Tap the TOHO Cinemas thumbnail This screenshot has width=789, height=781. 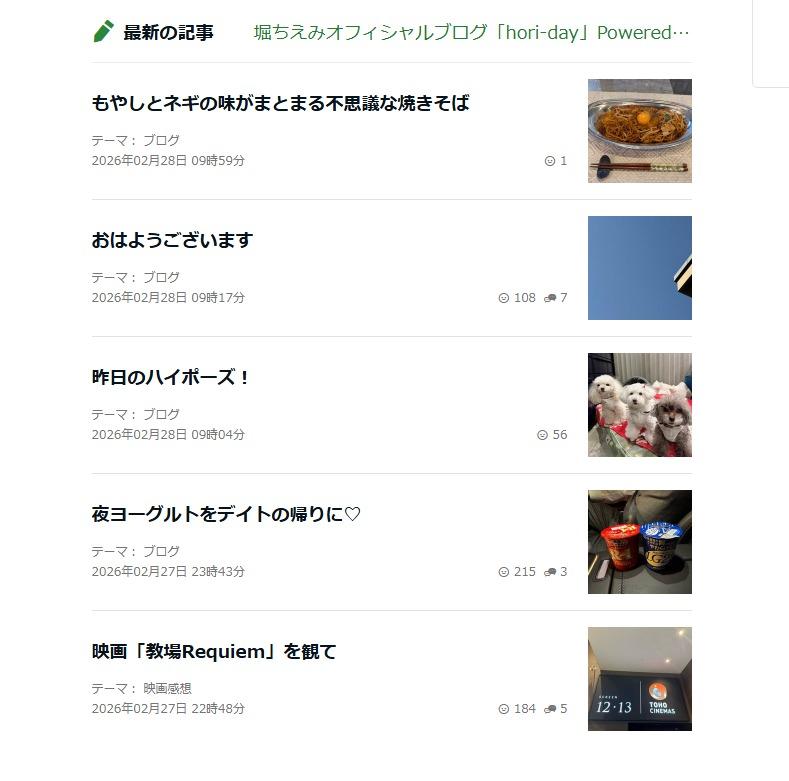(x=639, y=679)
